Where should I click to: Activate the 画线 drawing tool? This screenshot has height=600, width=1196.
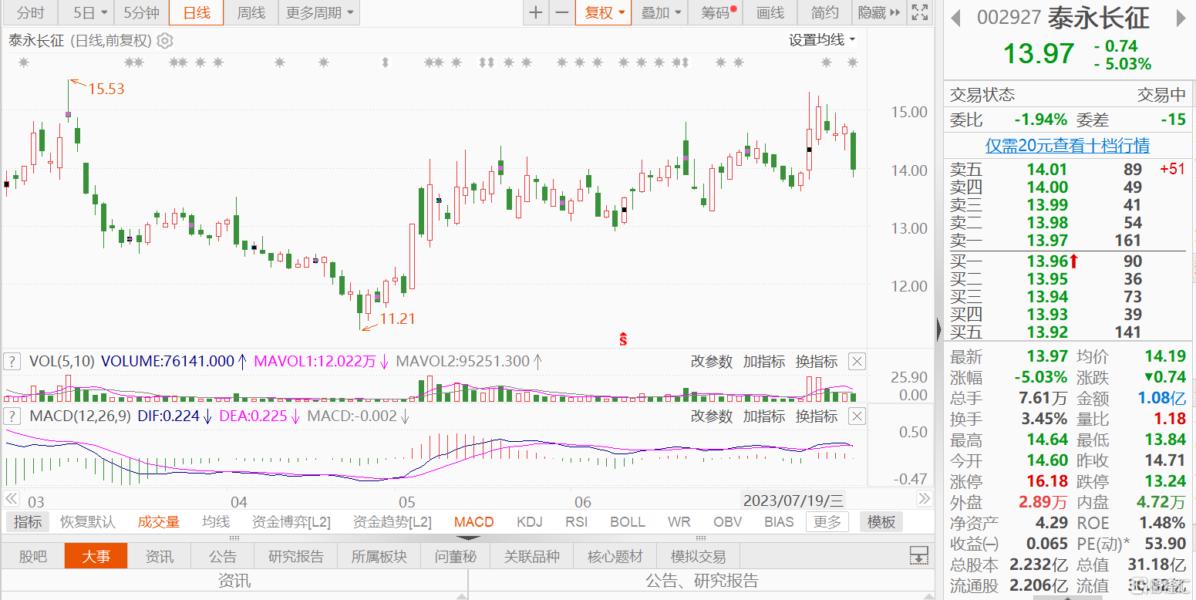[770, 13]
